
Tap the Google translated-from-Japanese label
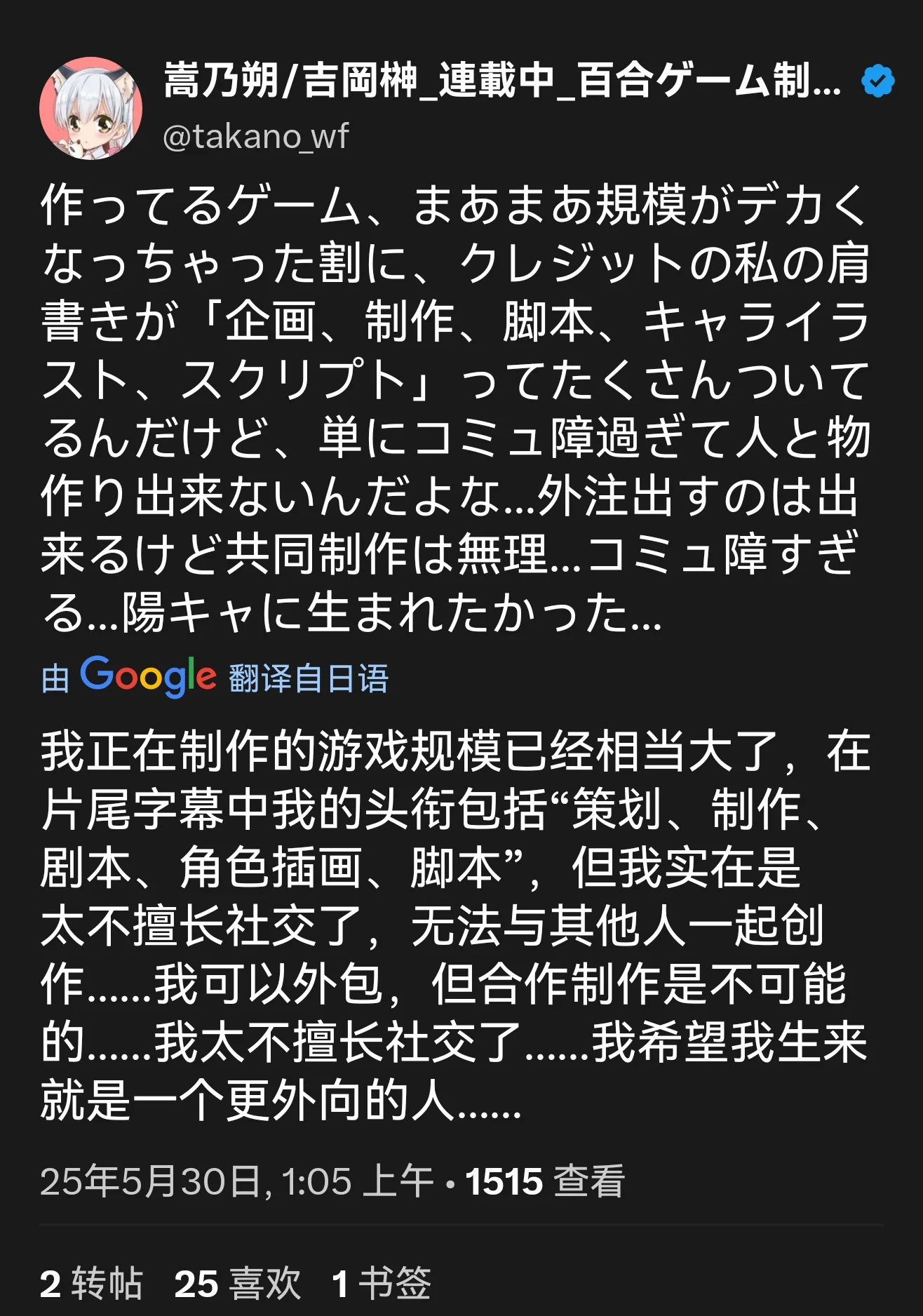[215, 678]
